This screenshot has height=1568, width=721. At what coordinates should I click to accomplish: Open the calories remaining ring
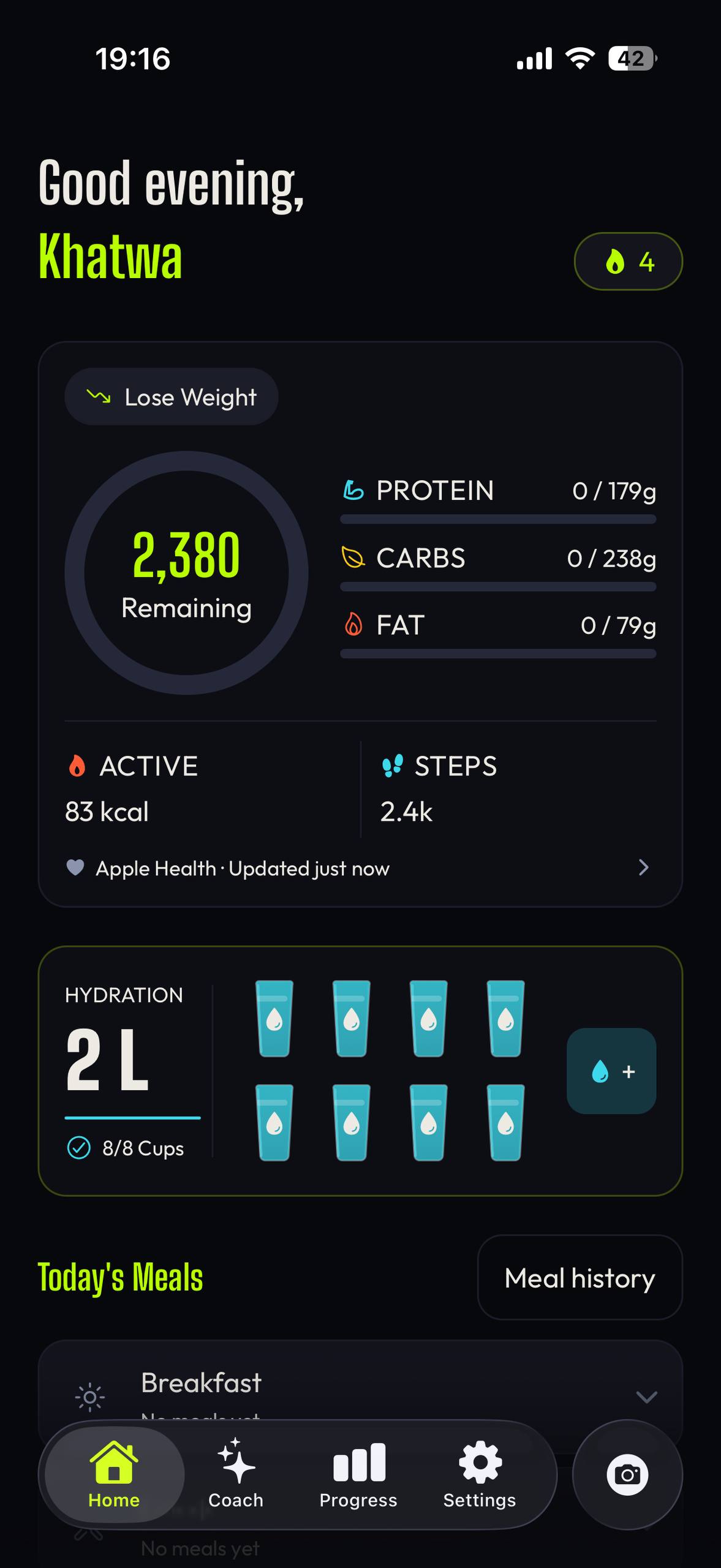(186, 573)
